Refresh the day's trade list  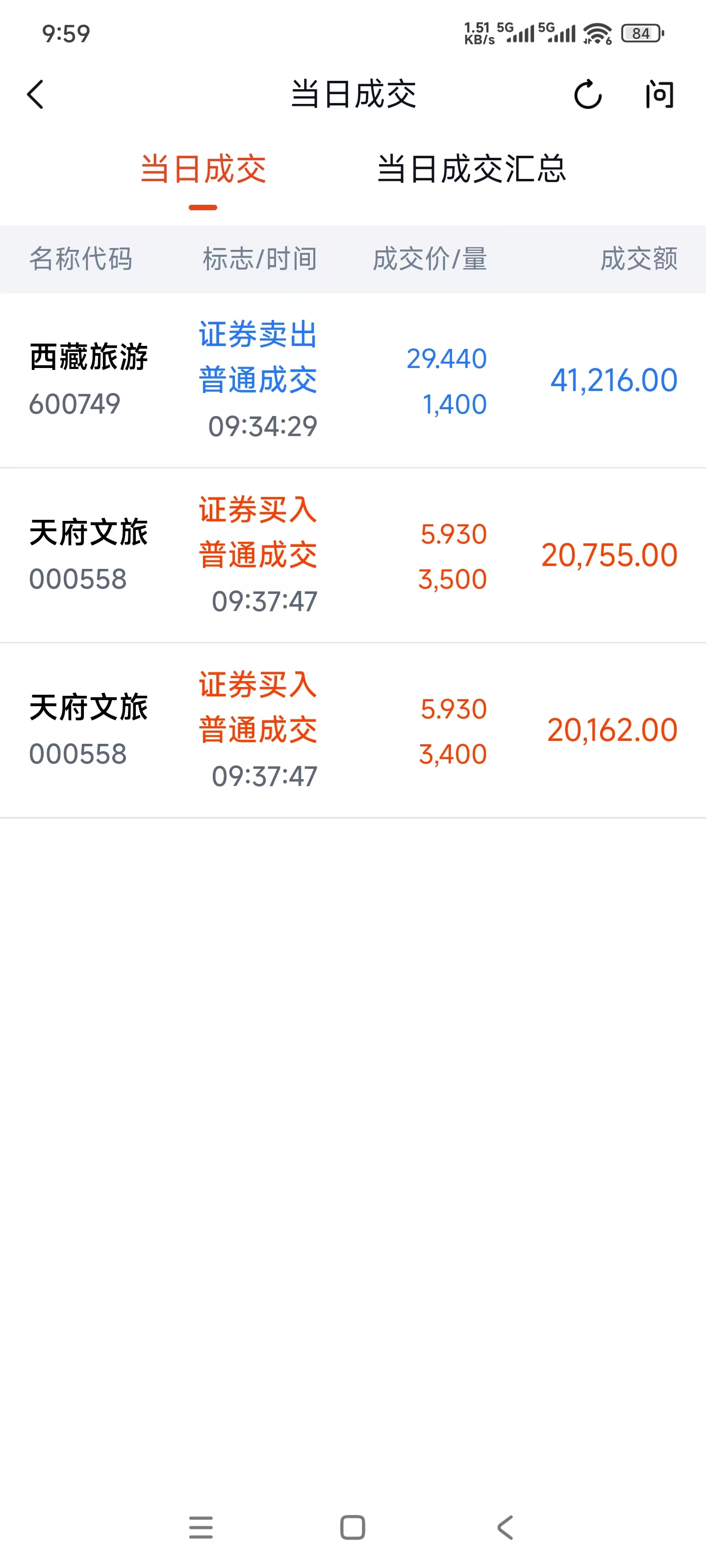(588, 95)
